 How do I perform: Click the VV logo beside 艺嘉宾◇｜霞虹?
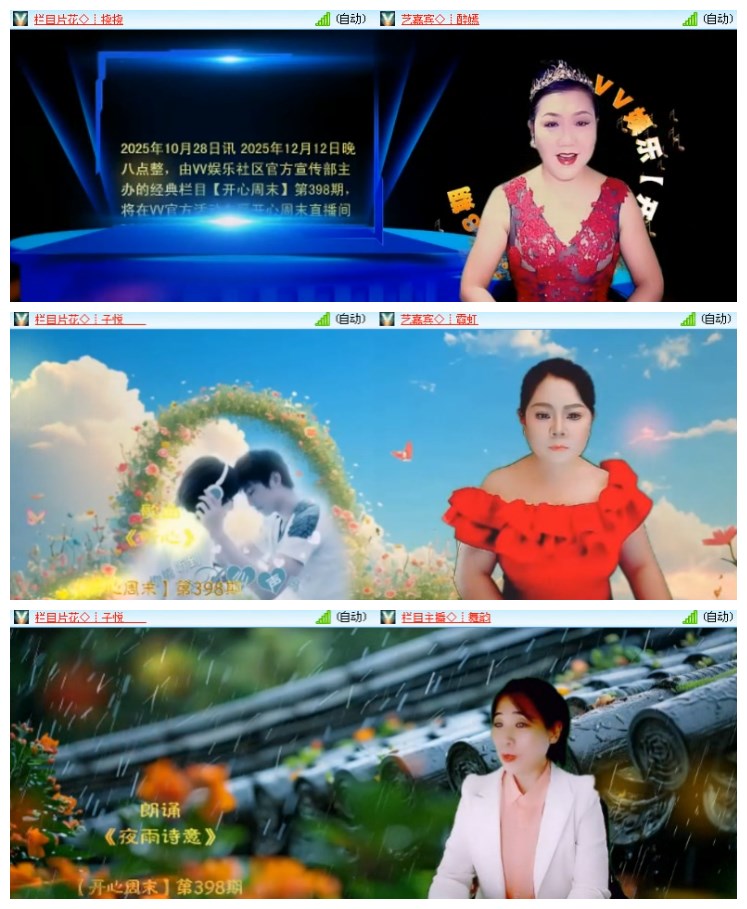pos(390,320)
